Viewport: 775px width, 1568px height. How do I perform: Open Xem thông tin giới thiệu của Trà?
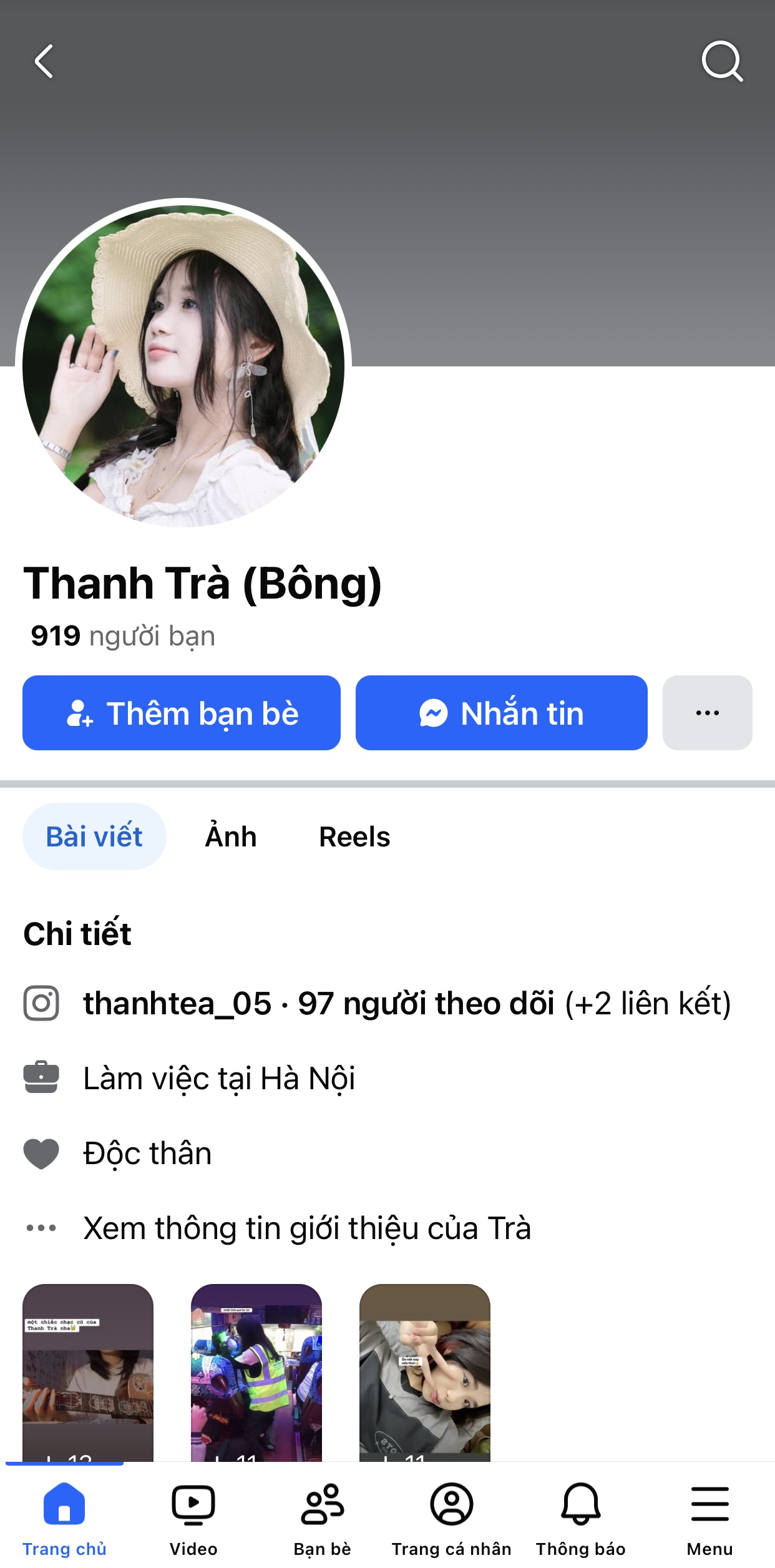307,1228
